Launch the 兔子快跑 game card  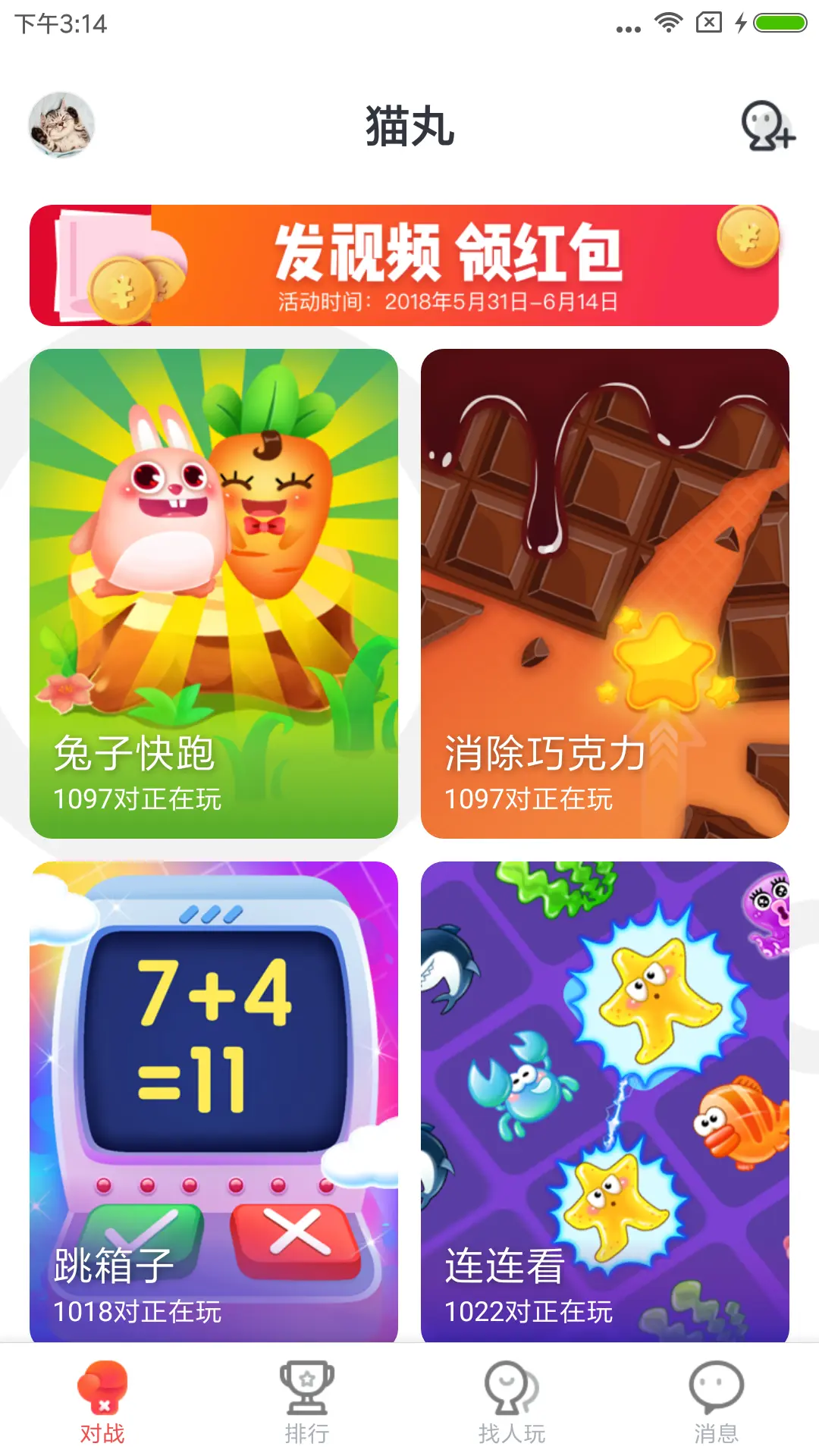tap(214, 593)
